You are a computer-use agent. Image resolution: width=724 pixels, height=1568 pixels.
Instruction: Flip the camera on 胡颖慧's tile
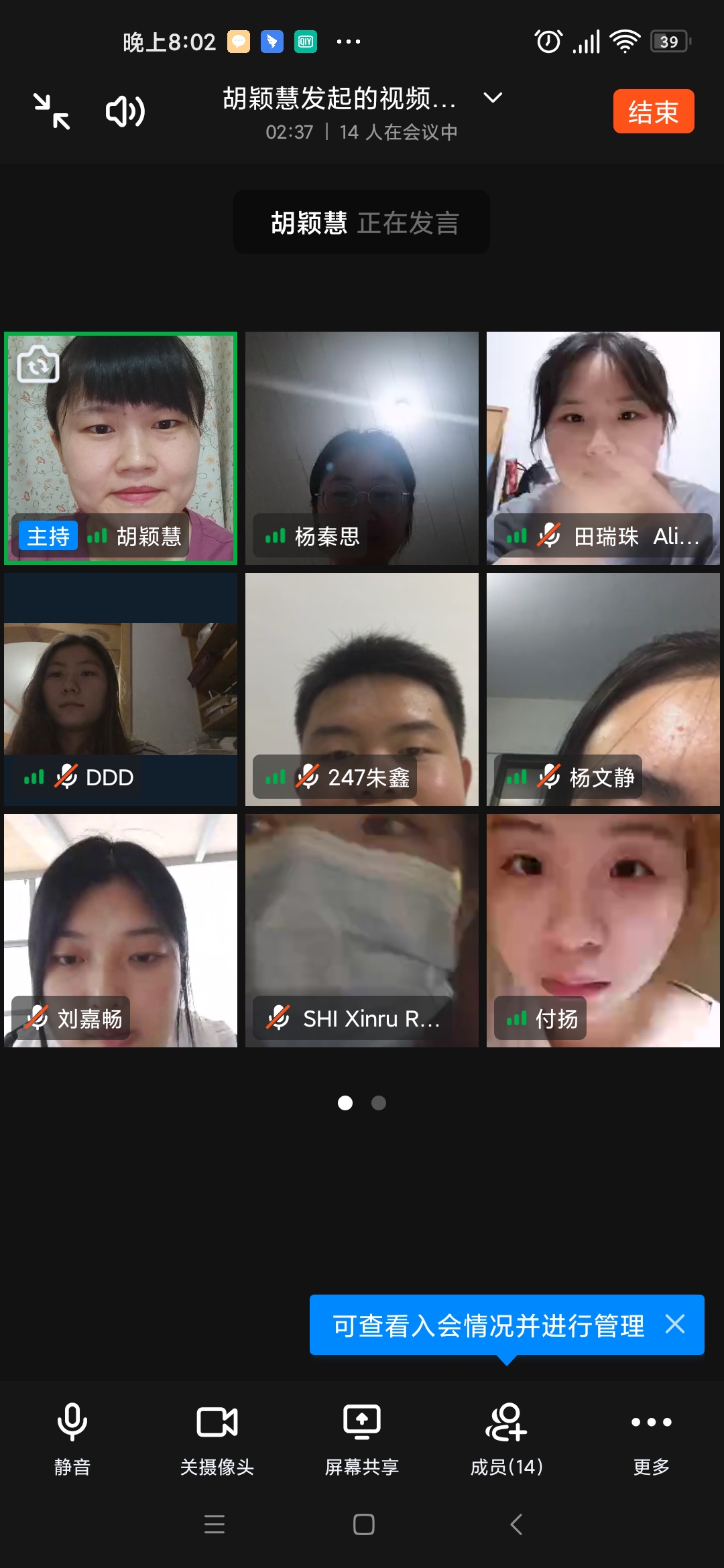[x=38, y=365]
